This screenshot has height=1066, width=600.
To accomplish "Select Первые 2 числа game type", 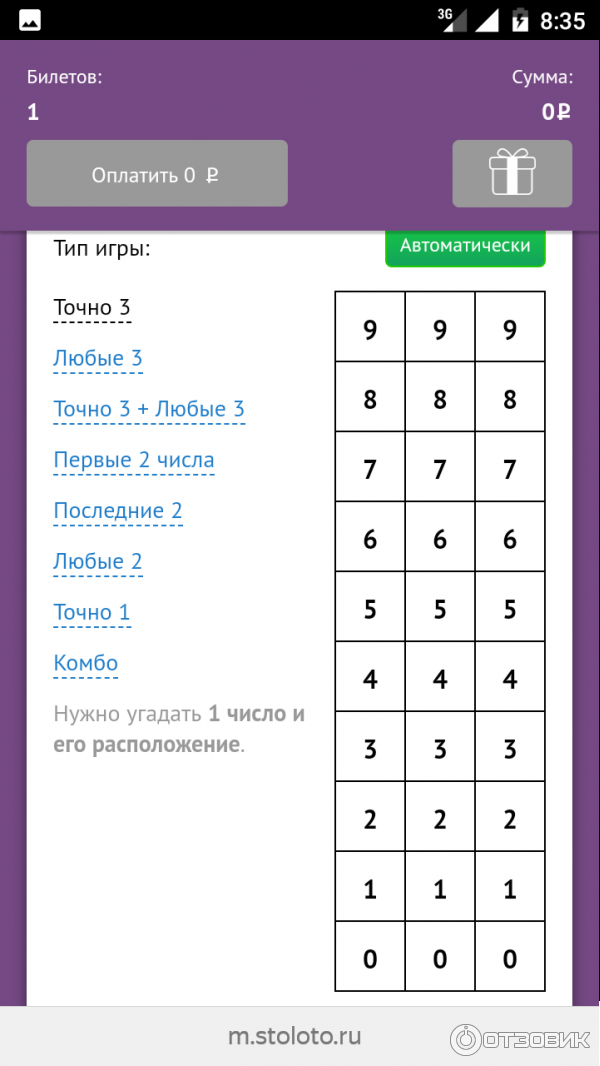I will tap(134, 461).
